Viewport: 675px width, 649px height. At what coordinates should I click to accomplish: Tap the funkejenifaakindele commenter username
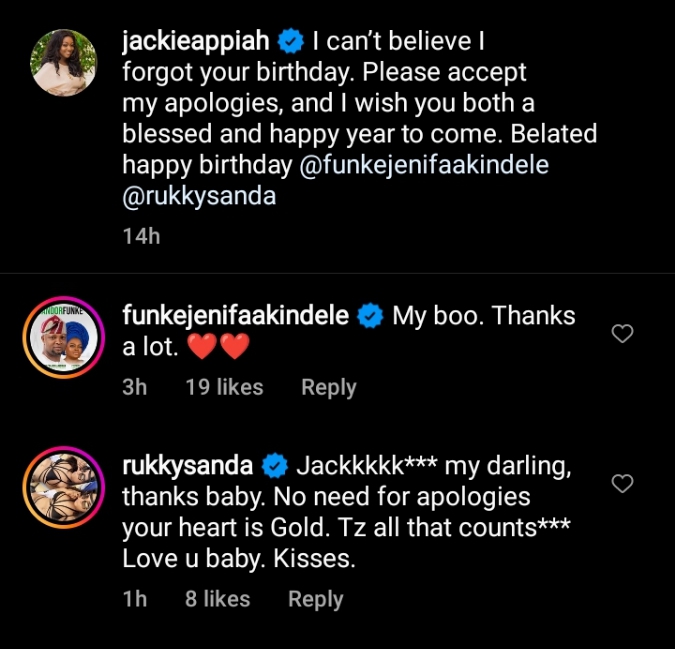coord(235,316)
